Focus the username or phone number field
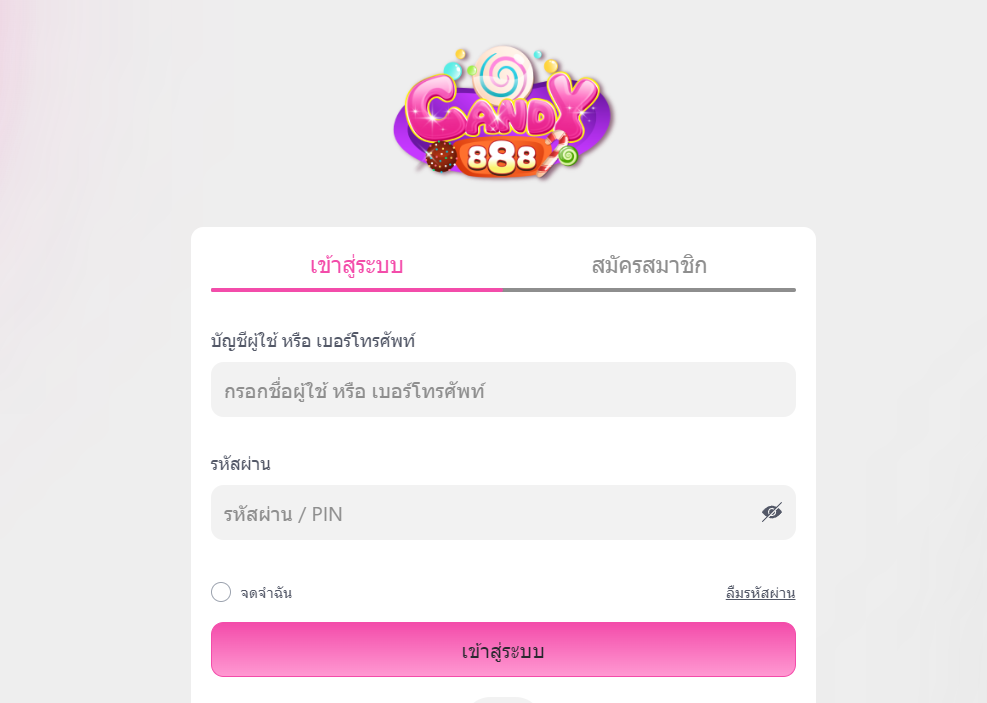The width and height of the screenshot is (987, 703). click(x=503, y=390)
